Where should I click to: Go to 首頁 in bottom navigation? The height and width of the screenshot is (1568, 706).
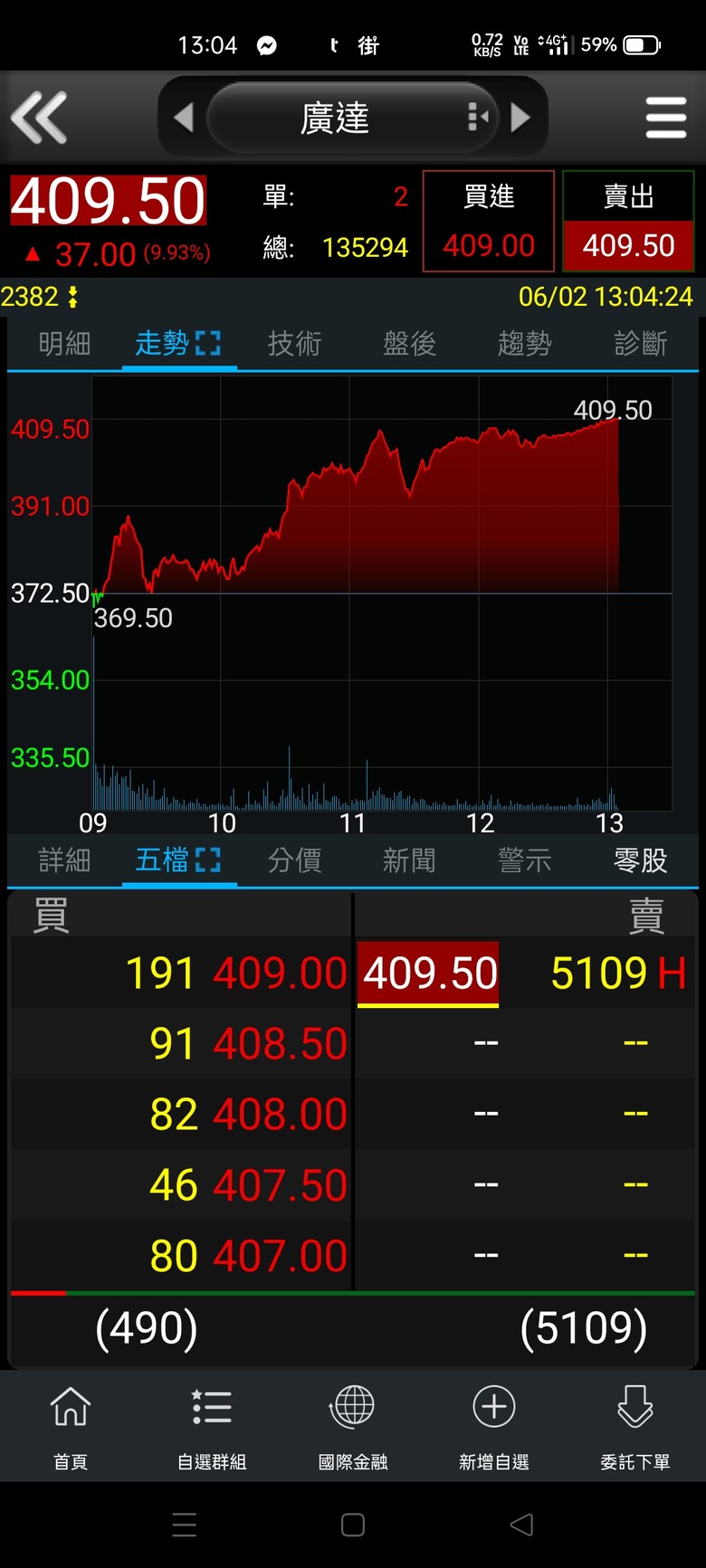pos(71,1427)
